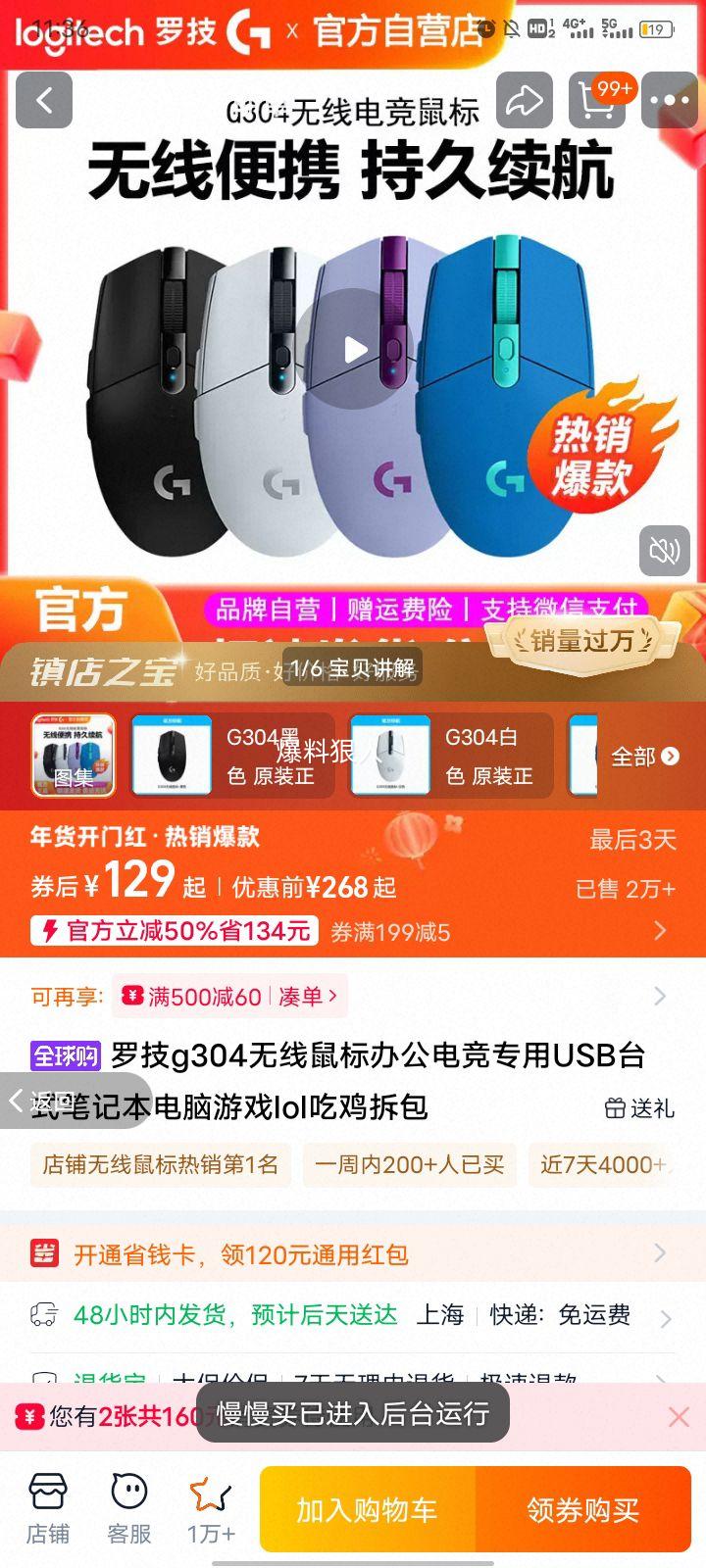Open the shopping cart with 99+ badge
706x1568 pixels.
(597, 101)
